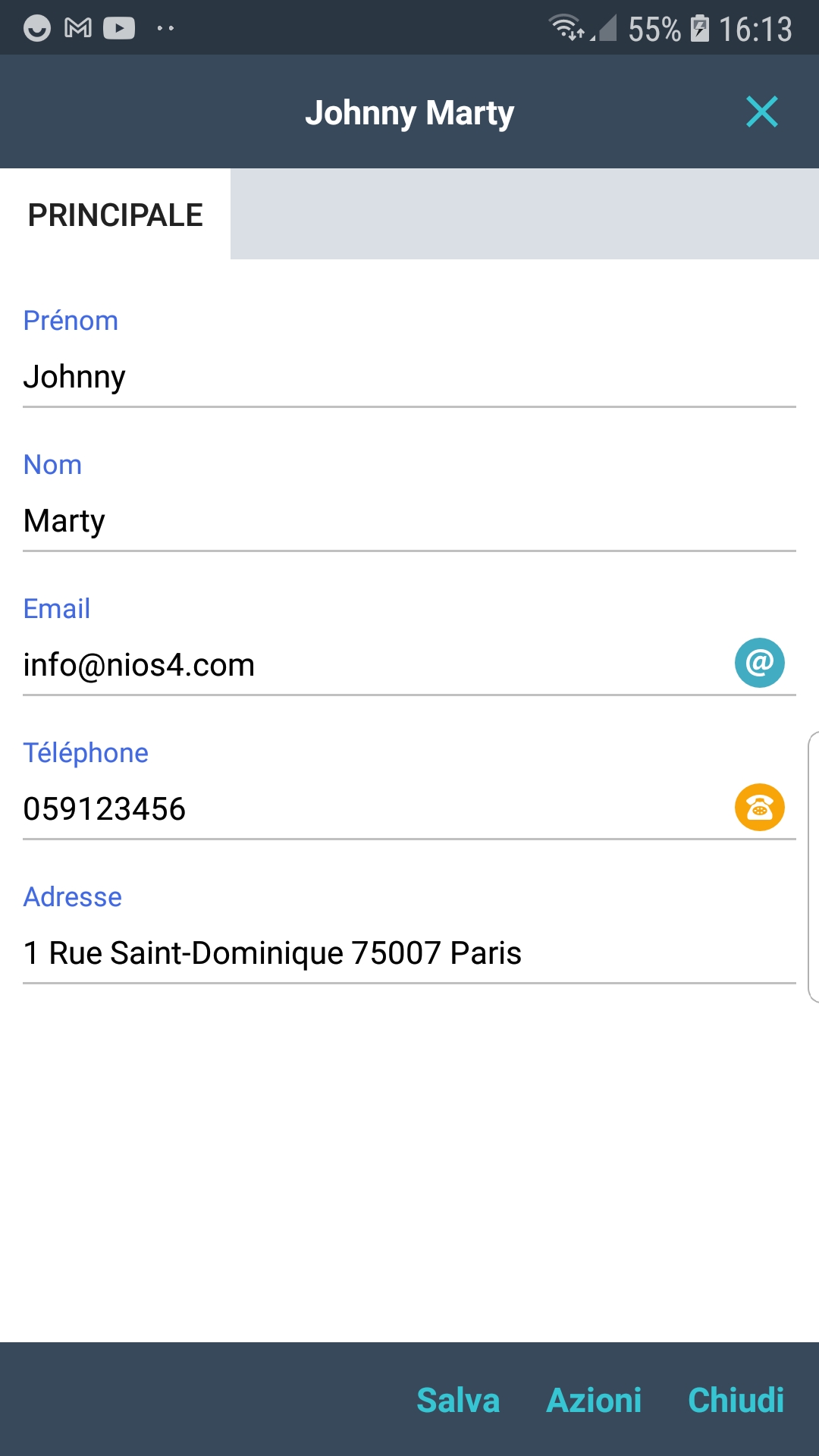Open the Azioni actions menu
Screen dimensions: 819x1456
tap(594, 1400)
